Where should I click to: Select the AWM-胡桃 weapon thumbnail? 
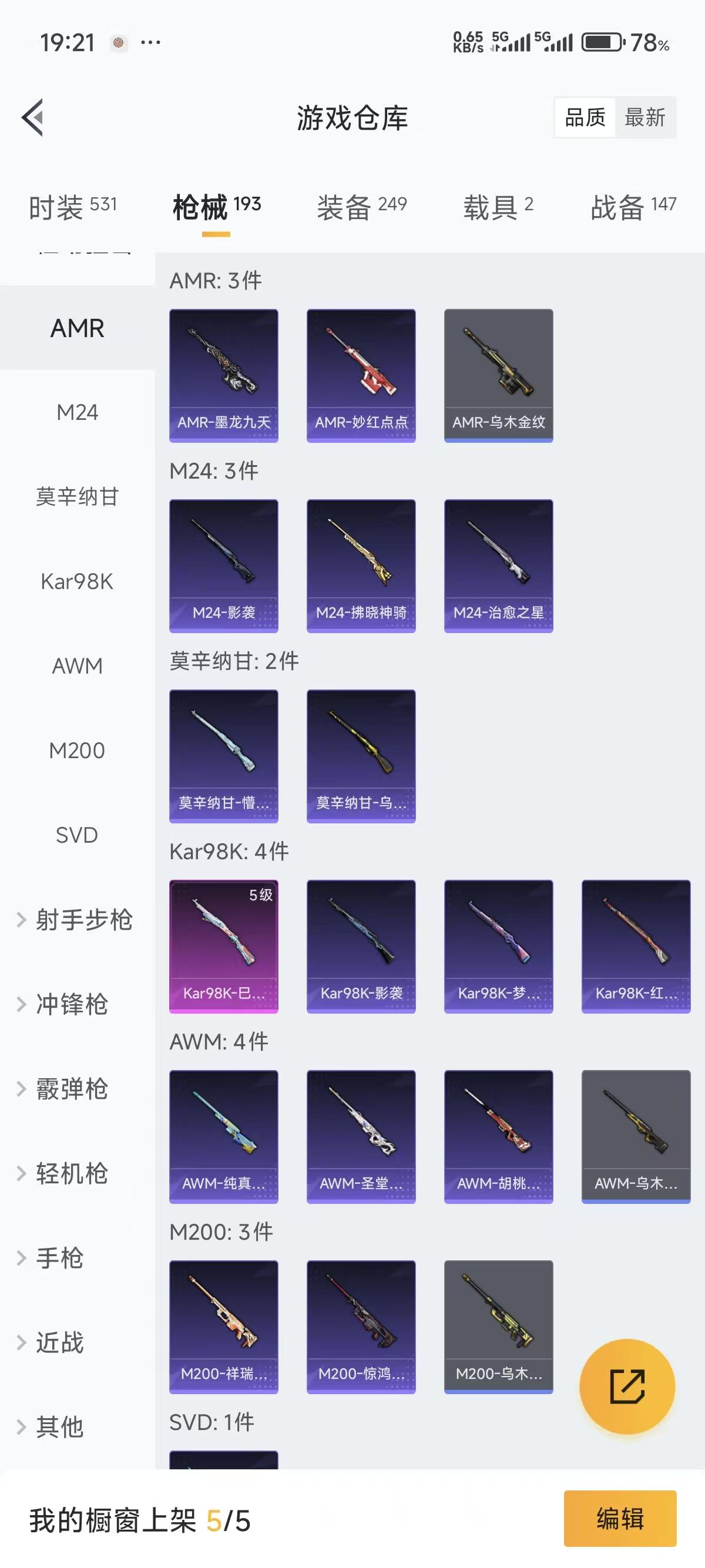pos(499,1135)
